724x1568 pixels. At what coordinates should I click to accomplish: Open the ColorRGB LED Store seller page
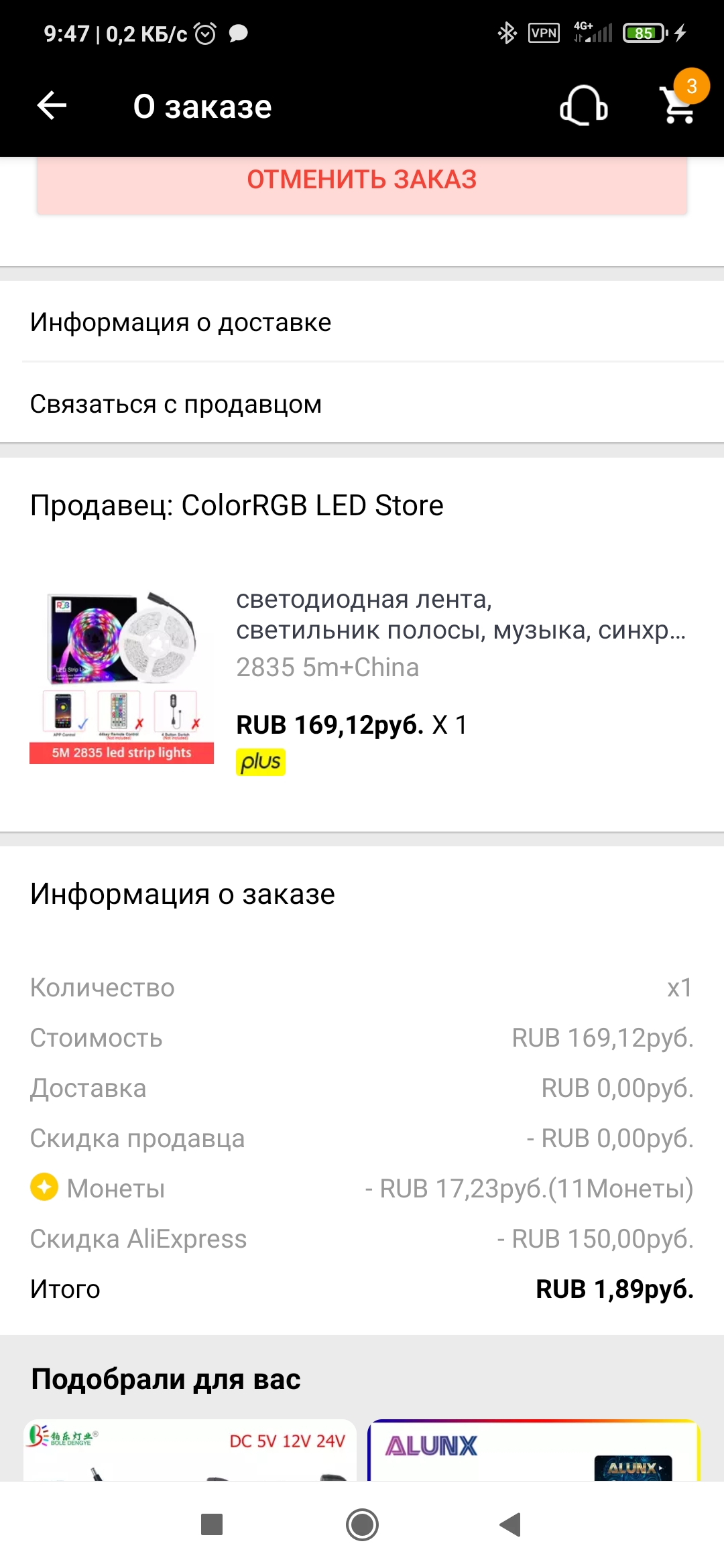tap(237, 505)
